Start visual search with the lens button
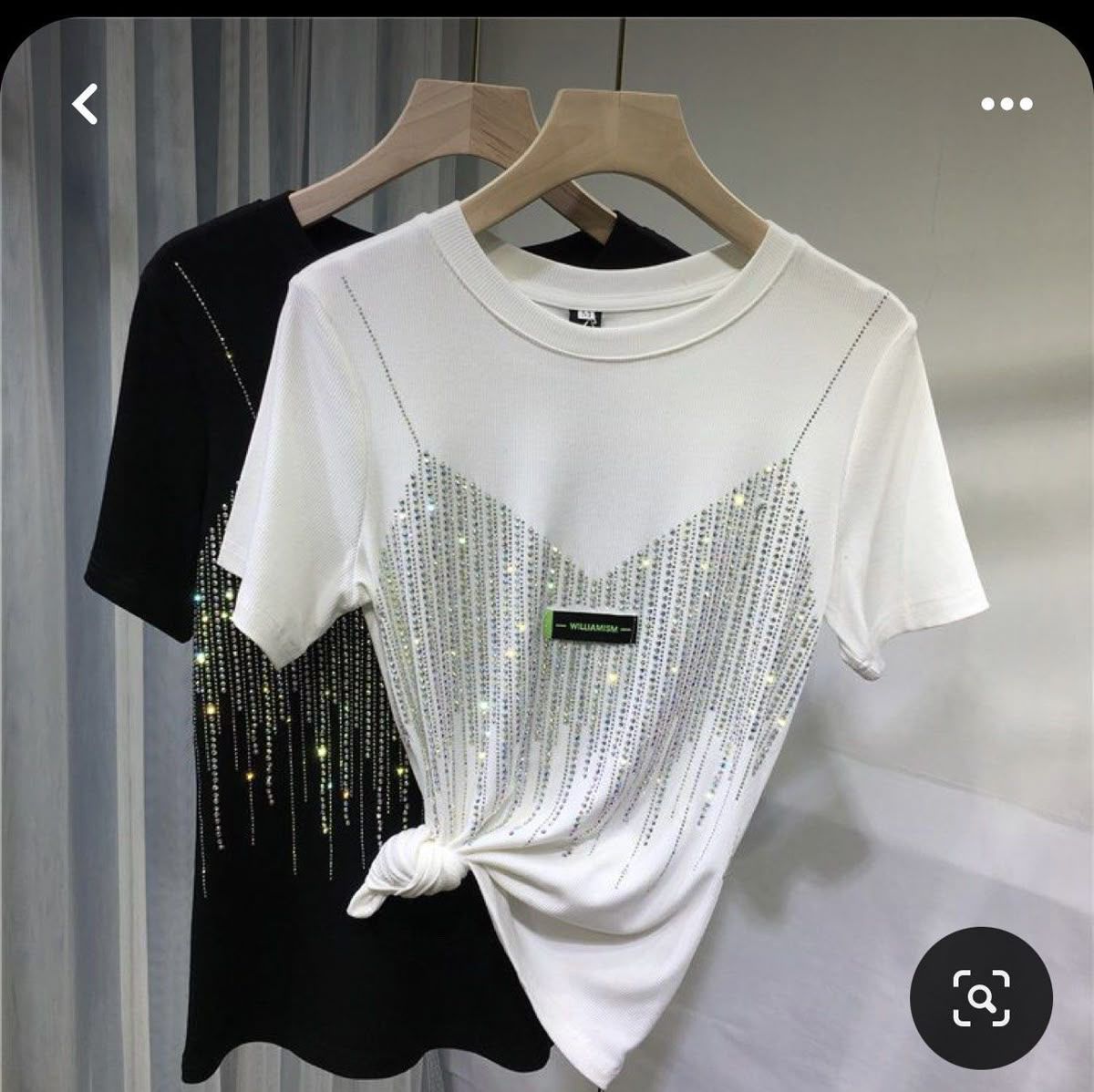Image resolution: width=1094 pixels, height=1092 pixels. click(981, 998)
